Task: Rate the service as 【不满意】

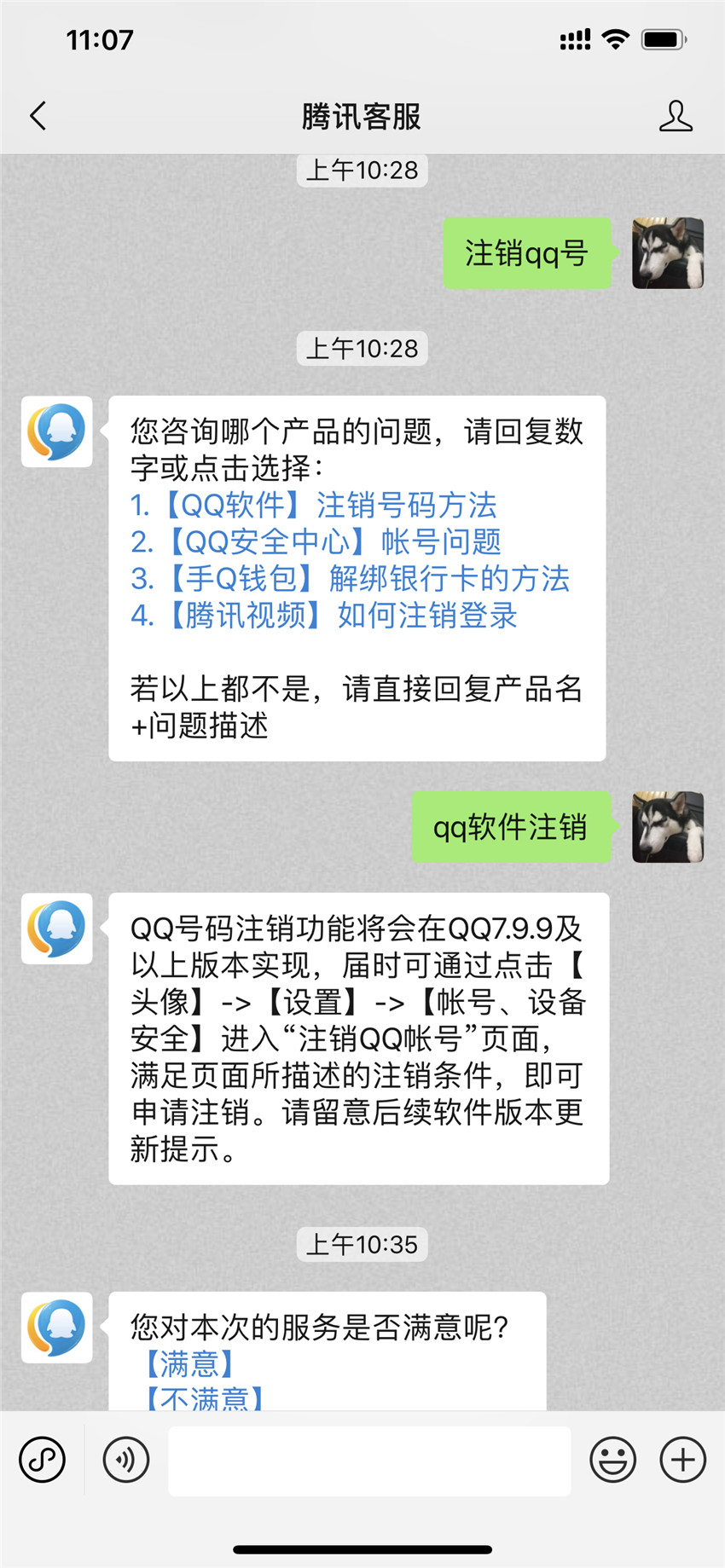Action: (205, 1397)
